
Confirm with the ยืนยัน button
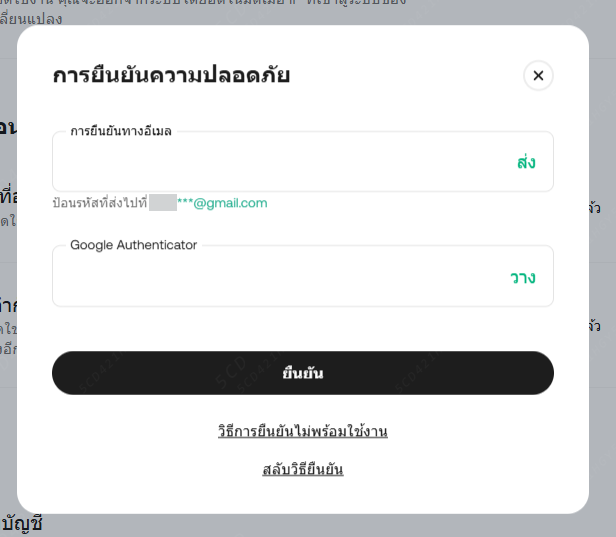click(302, 373)
